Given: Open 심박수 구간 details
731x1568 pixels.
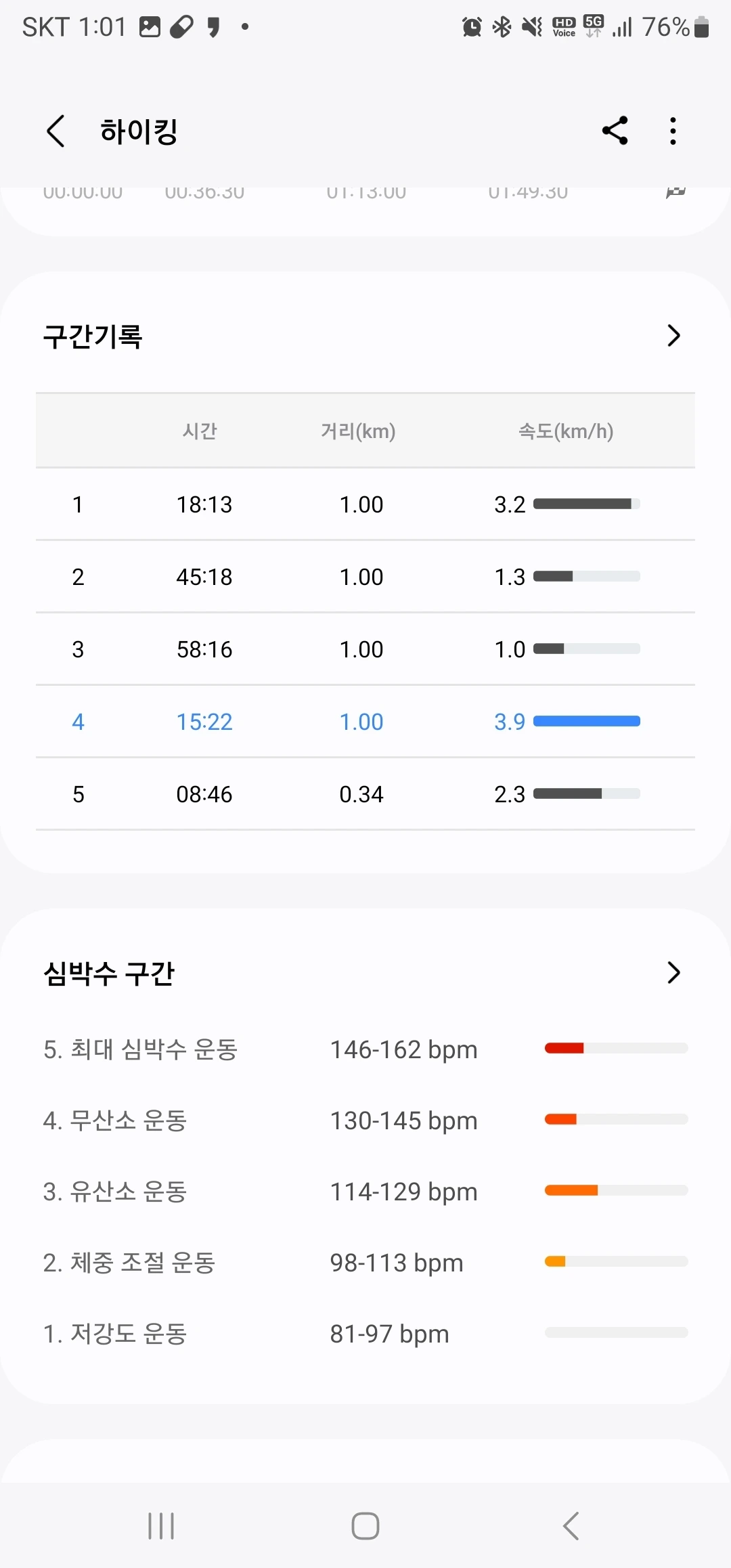Looking at the screenshot, I should tap(673, 973).
